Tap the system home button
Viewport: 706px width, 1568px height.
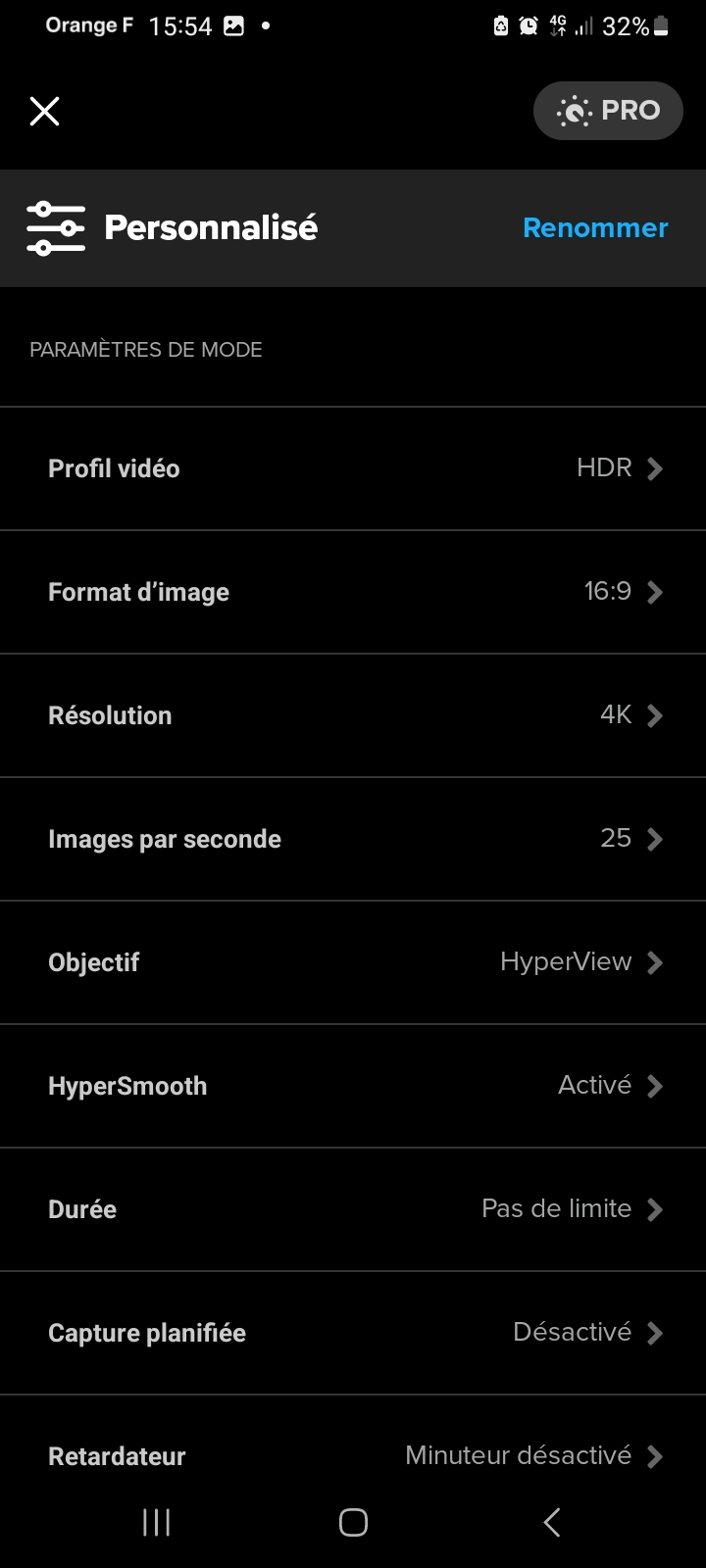tap(353, 1522)
